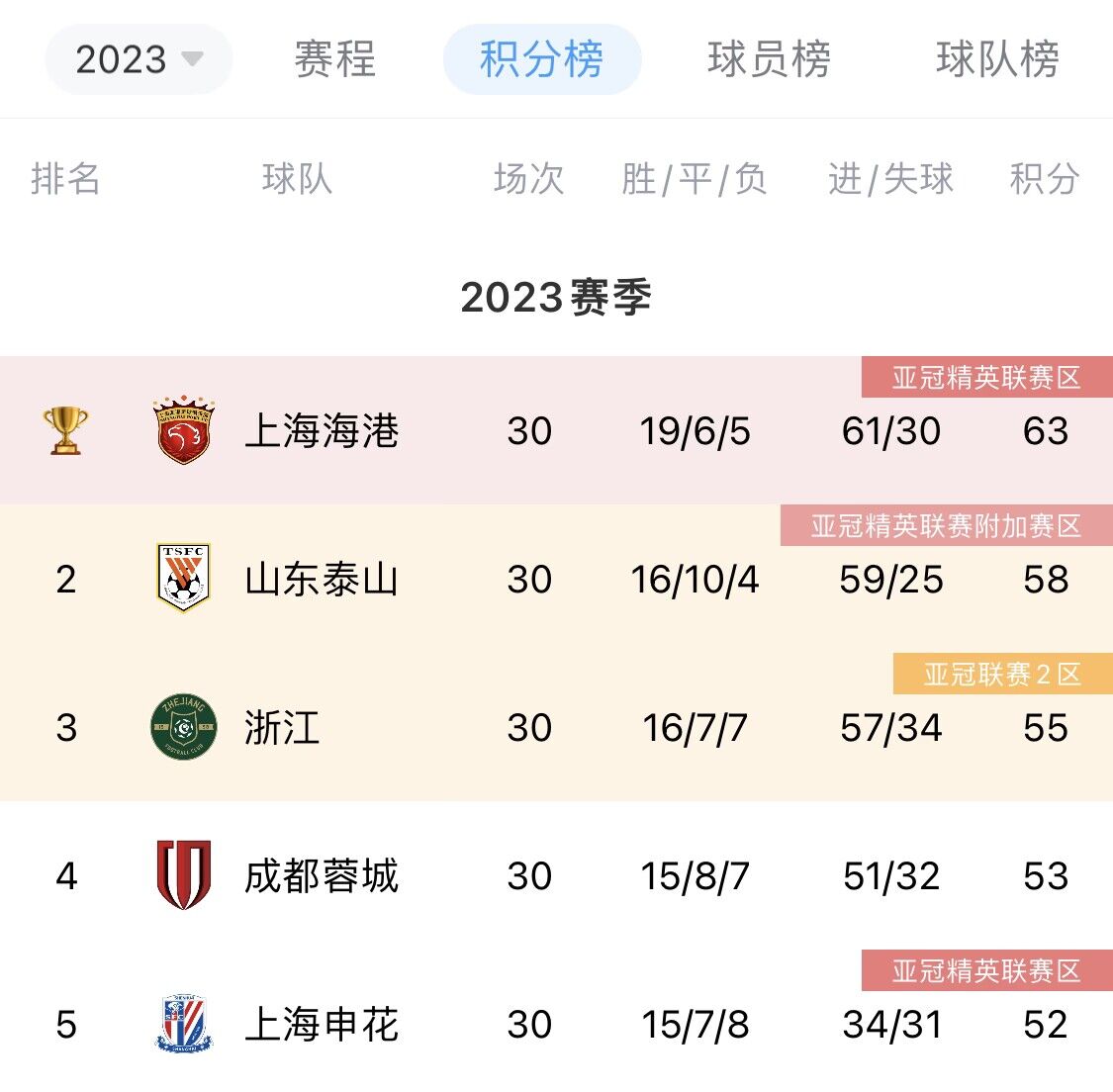Switch to the 球员榜 tab

click(x=769, y=59)
